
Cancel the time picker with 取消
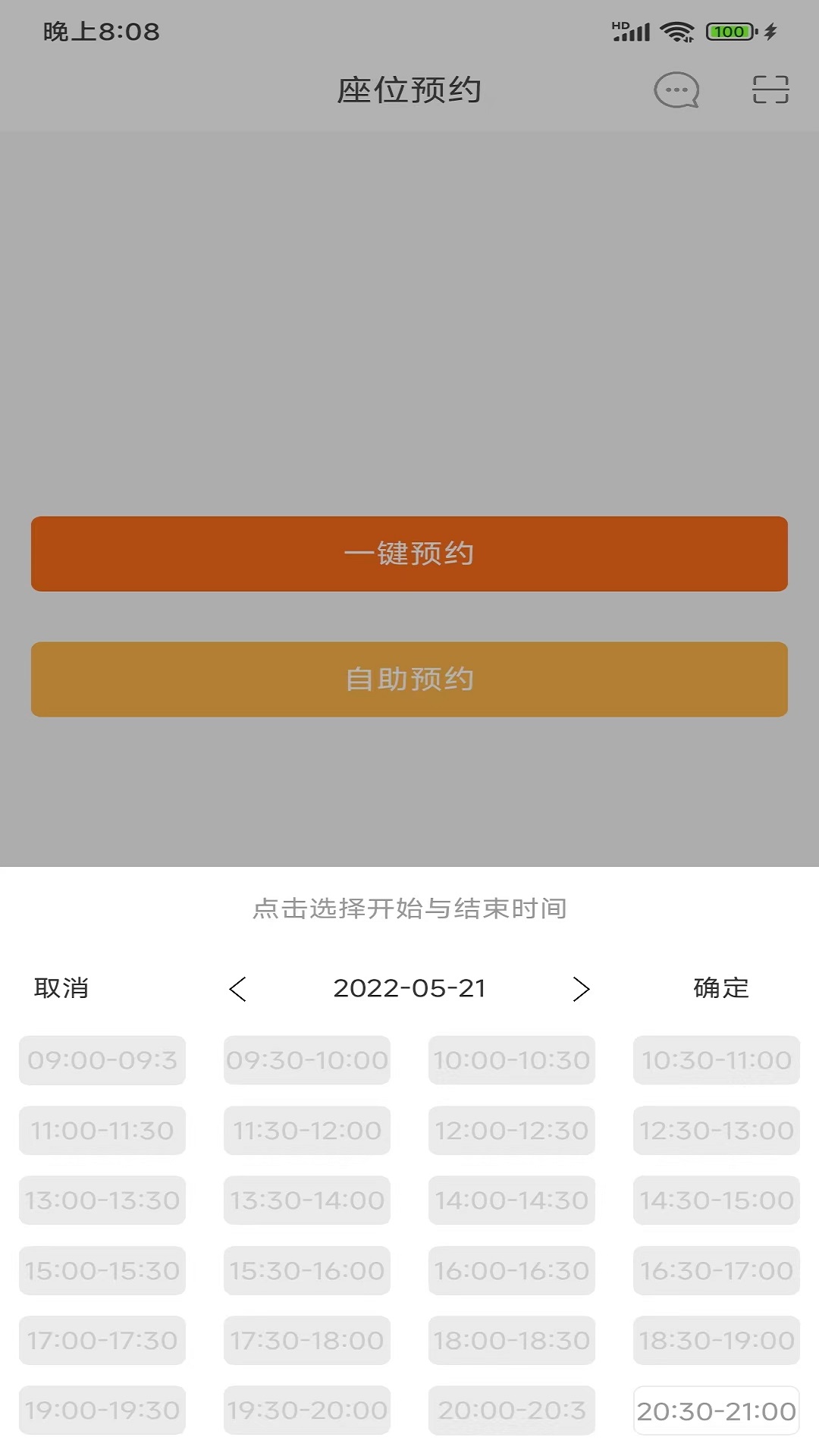61,988
